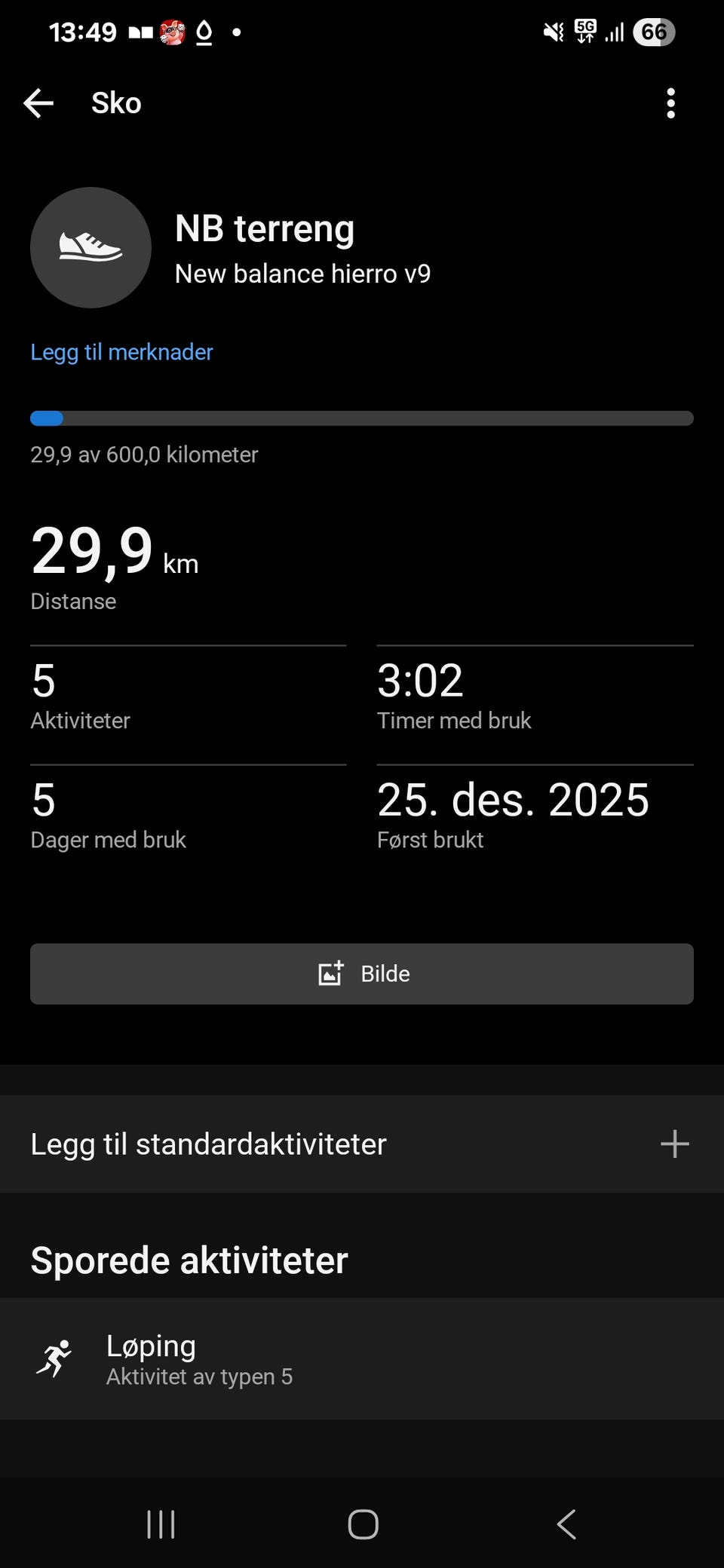This screenshot has width=724, height=1568.
Task: Go back using the arrow beside Sko
Action: (38, 103)
